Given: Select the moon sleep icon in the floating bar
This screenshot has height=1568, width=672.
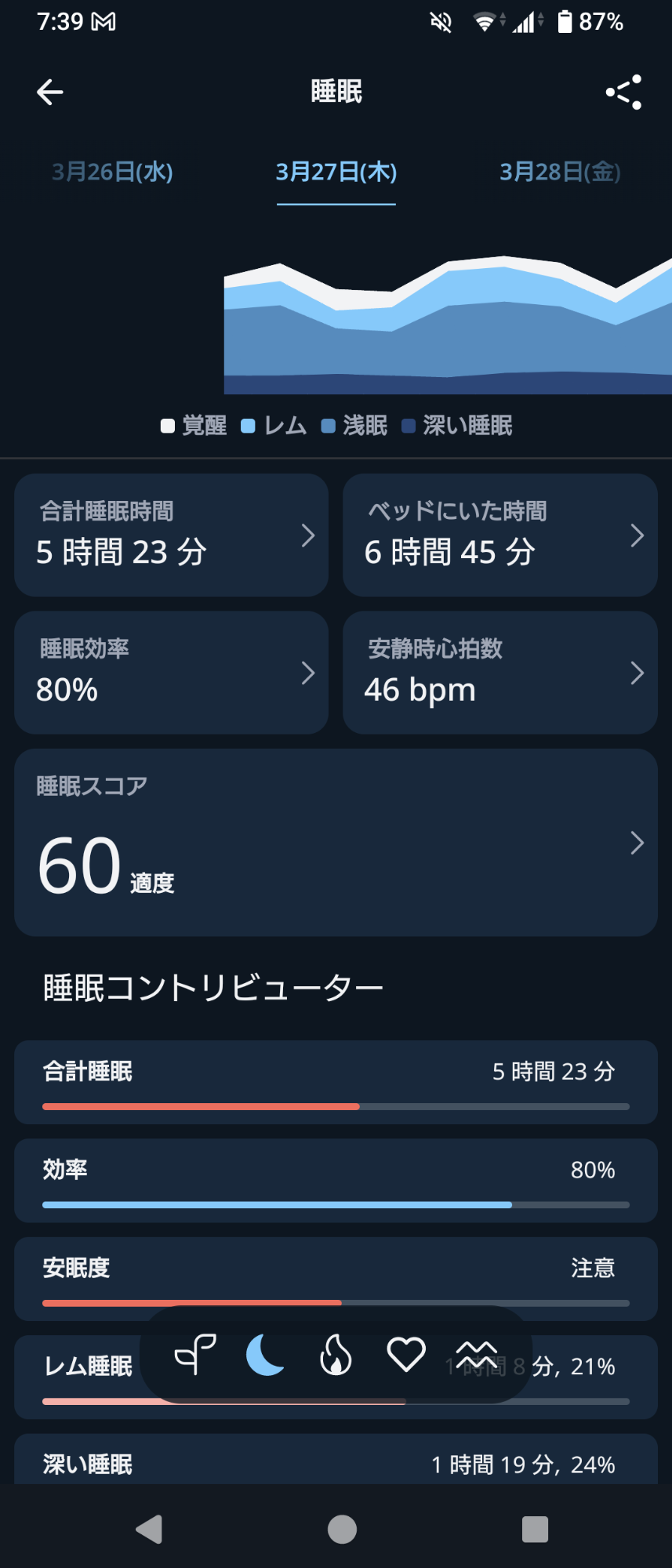Looking at the screenshot, I should pos(266,1355).
